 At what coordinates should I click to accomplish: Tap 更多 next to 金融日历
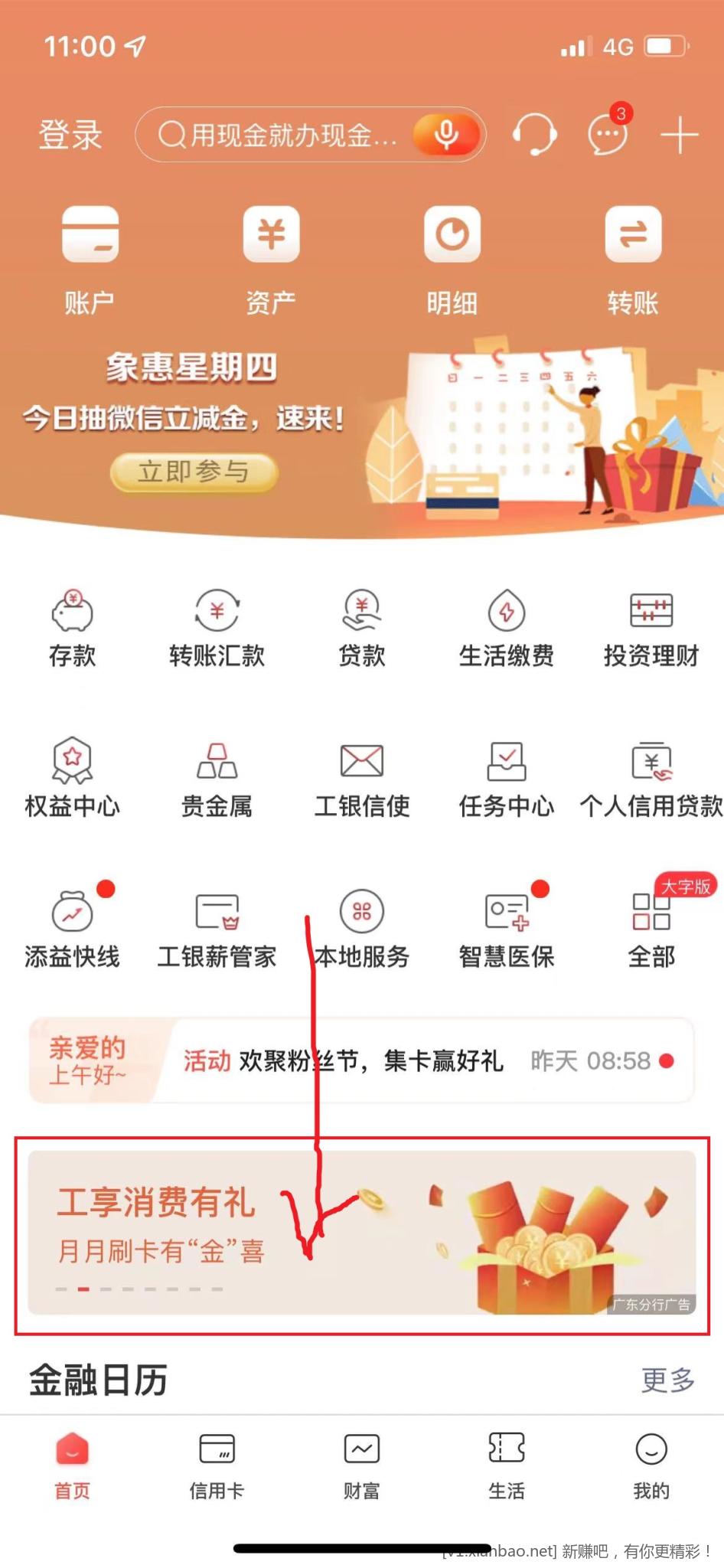click(x=667, y=1380)
